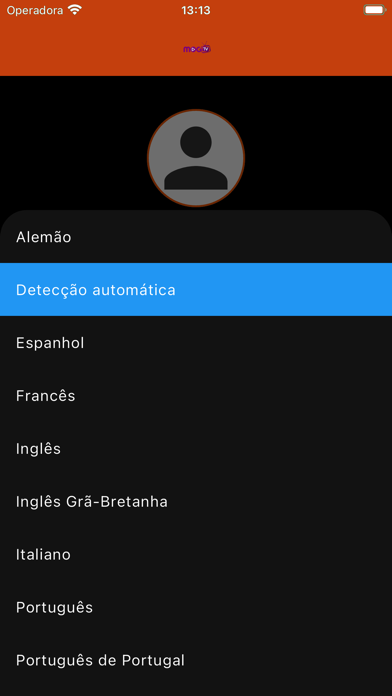The width and height of the screenshot is (392, 696).
Task: Choose Português de Portugal
Action: coord(196,660)
